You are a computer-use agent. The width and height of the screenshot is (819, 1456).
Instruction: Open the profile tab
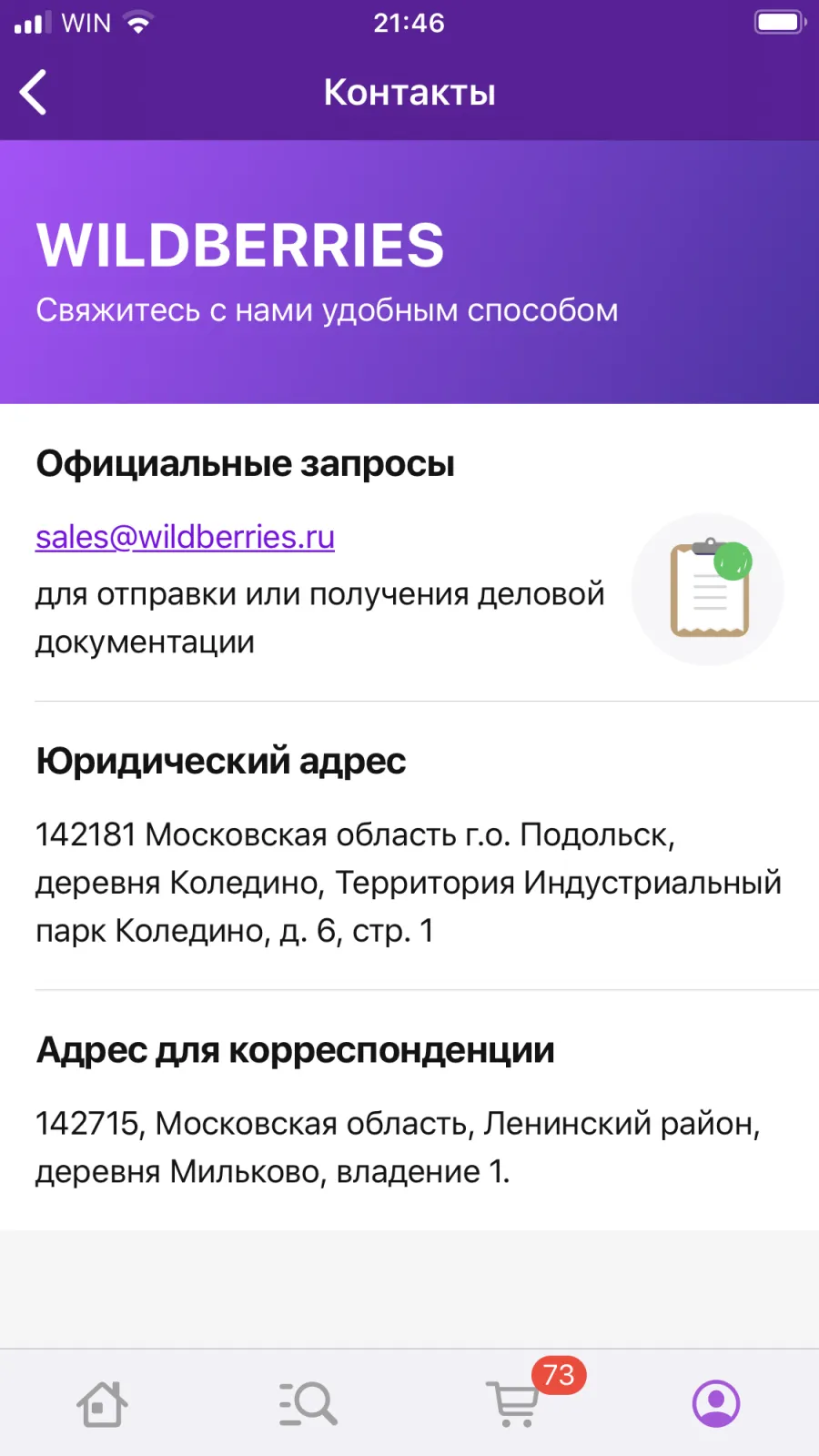(716, 1404)
